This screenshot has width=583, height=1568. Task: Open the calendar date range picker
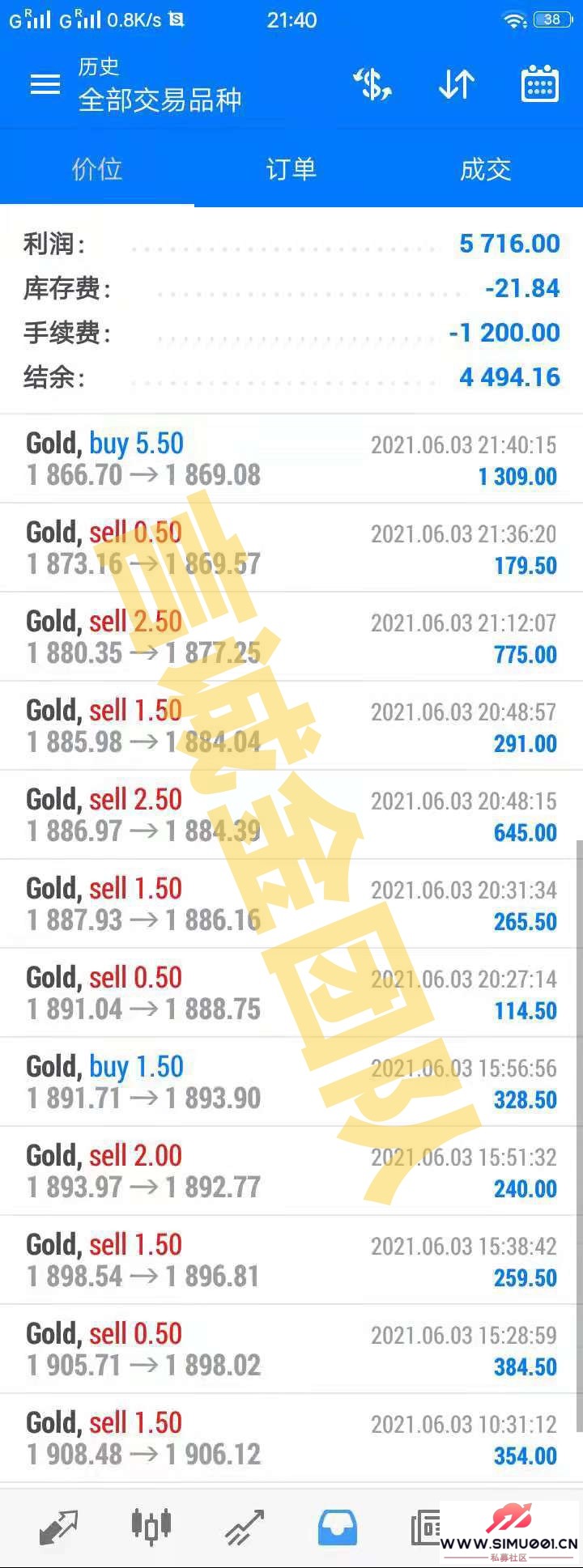pyautogui.click(x=539, y=84)
